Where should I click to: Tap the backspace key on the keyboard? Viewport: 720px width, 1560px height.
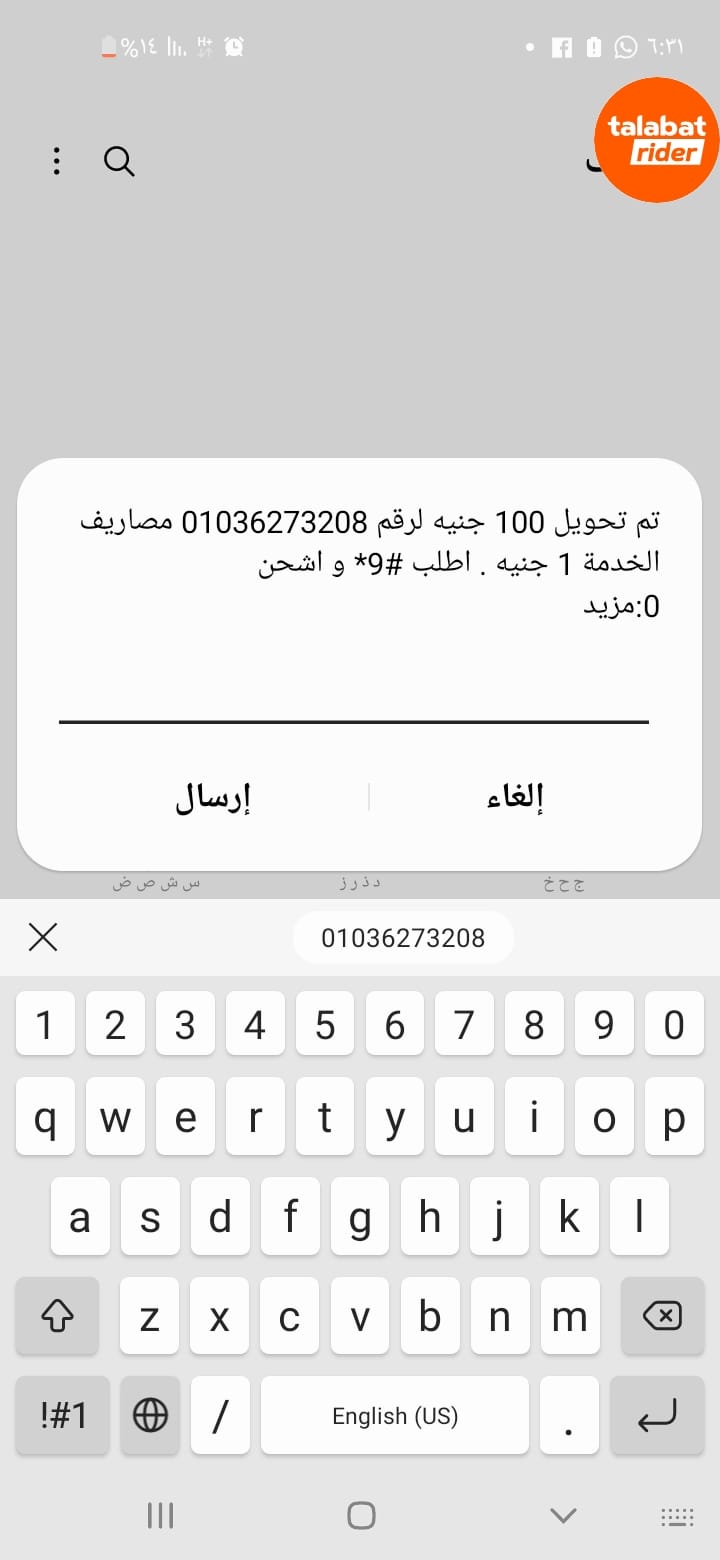pos(662,1316)
